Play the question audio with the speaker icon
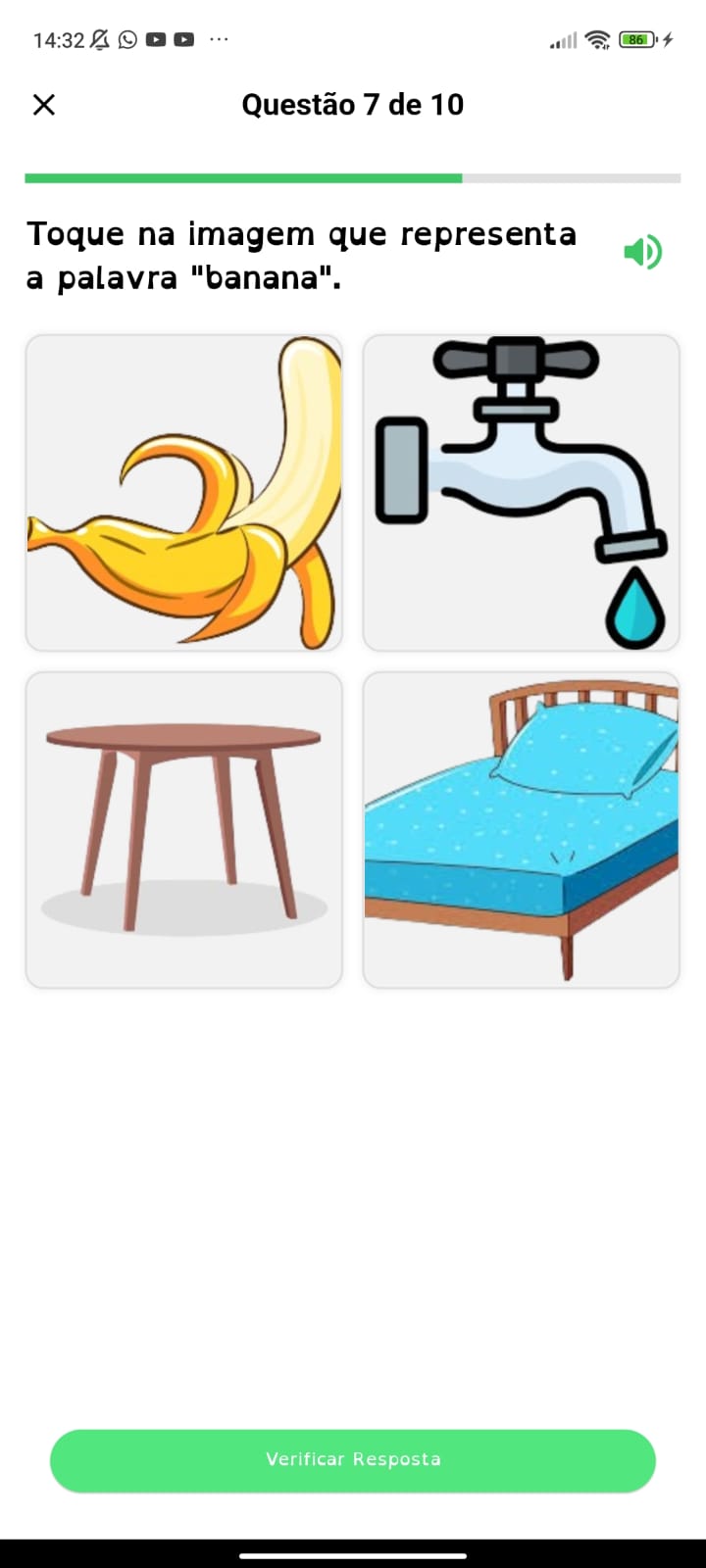Image resolution: width=706 pixels, height=1568 pixels. (643, 252)
